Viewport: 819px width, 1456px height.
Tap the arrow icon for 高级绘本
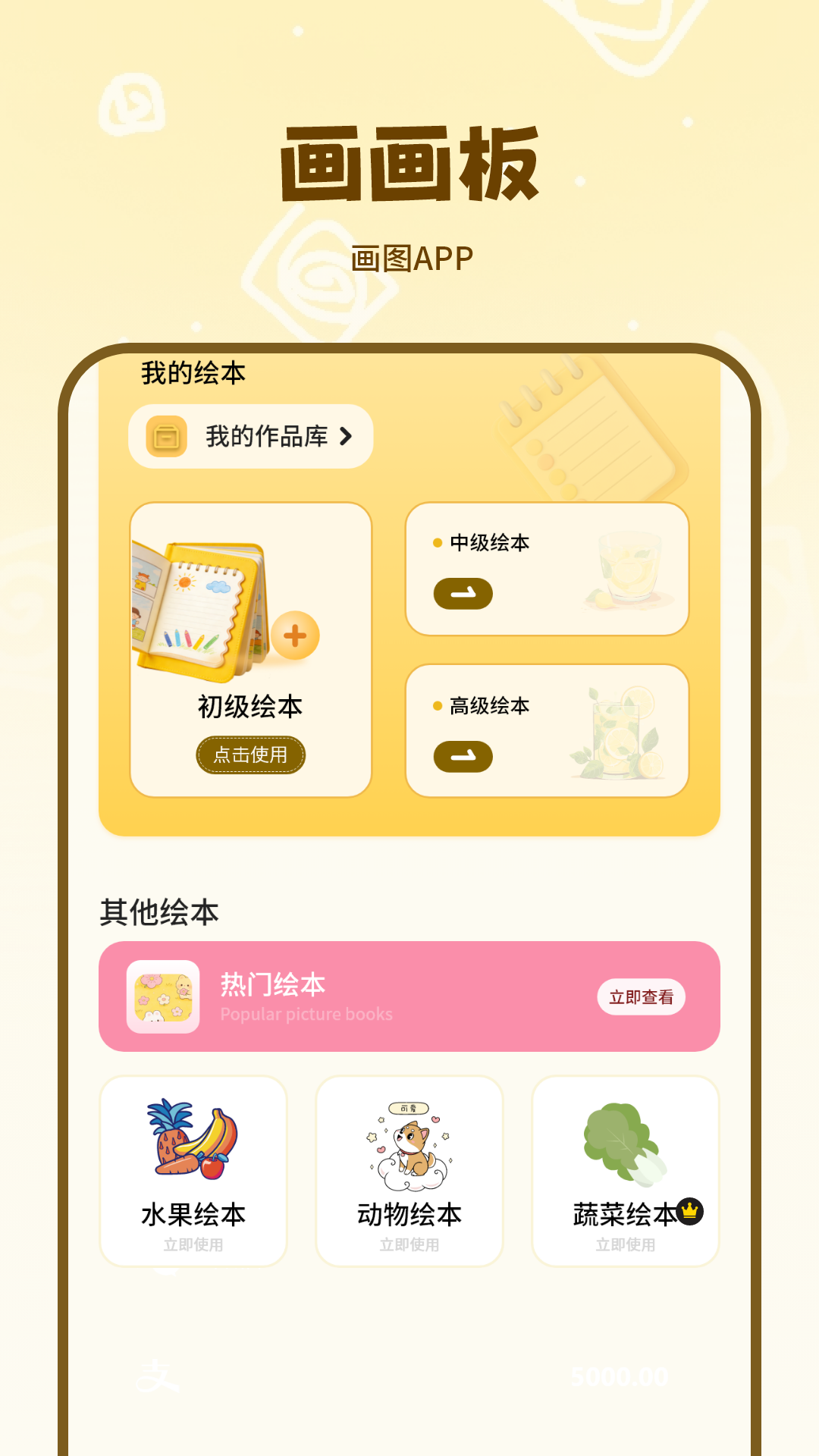pos(463,757)
